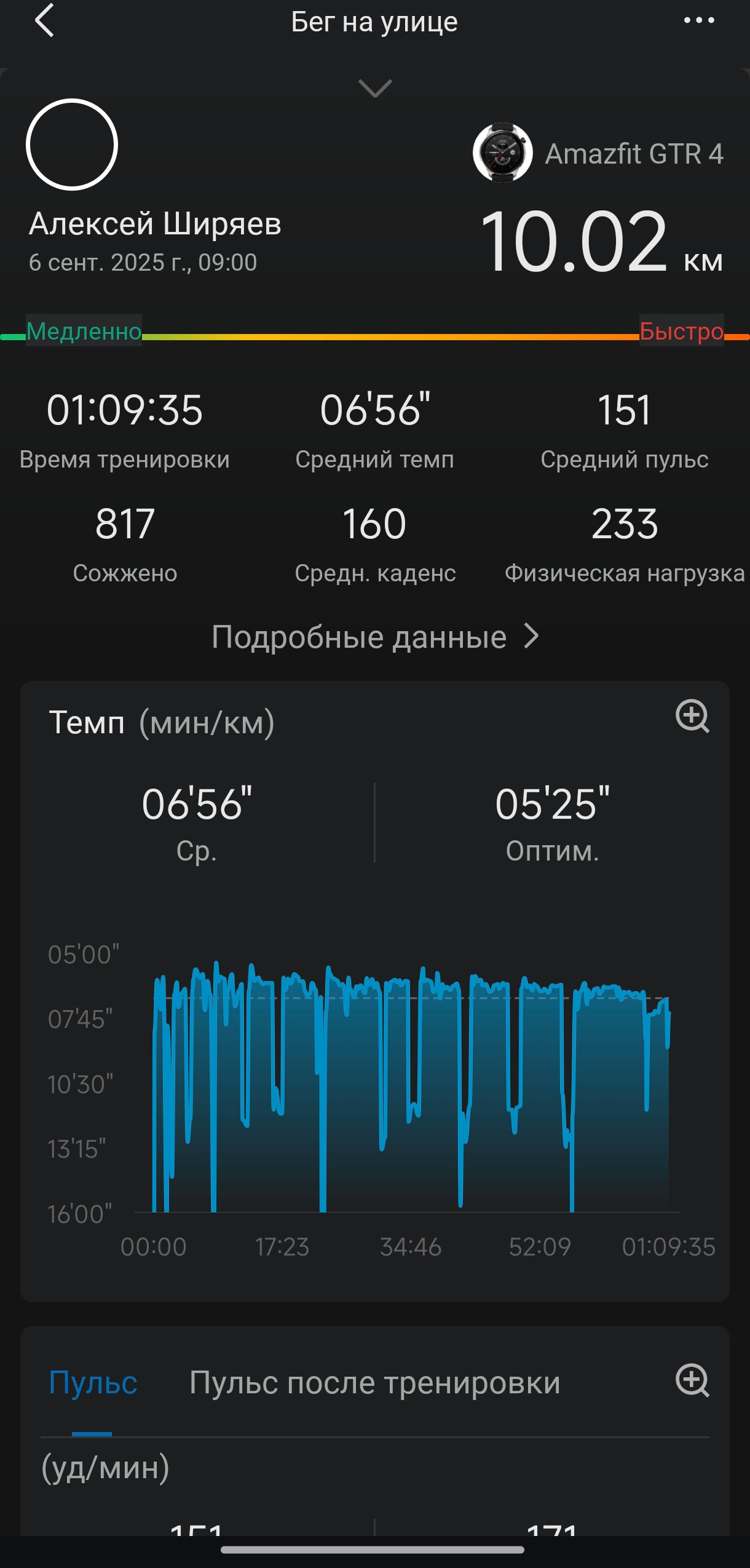Collapse the panel with the down chevron
The width and height of the screenshot is (750, 1568).
click(375, 89)
